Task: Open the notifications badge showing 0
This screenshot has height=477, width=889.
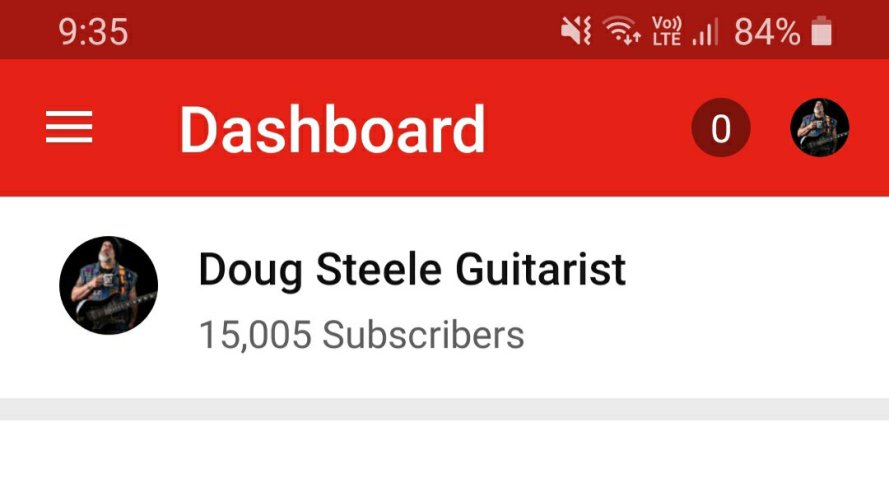Action: [720, 129]
